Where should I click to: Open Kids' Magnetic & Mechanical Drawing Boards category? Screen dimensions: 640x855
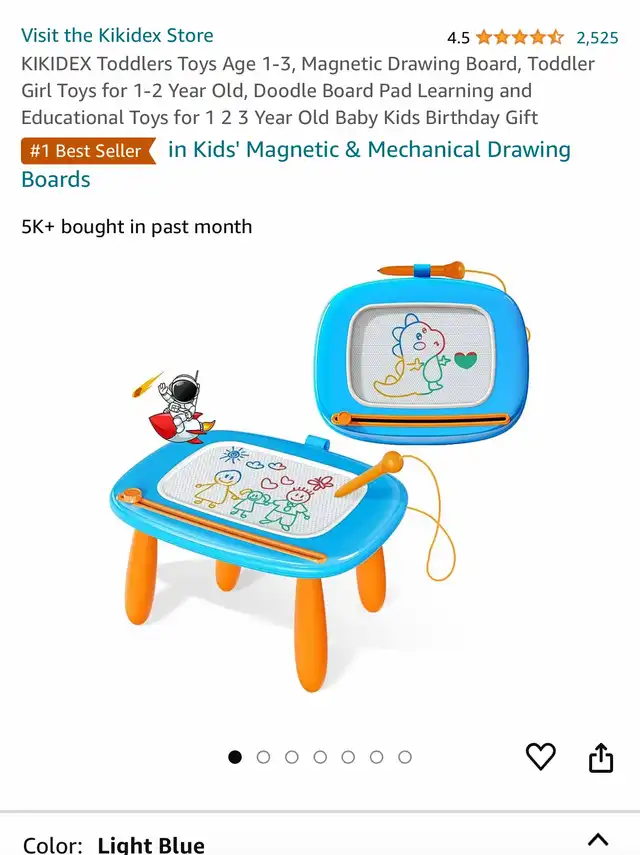pos(369,151)
